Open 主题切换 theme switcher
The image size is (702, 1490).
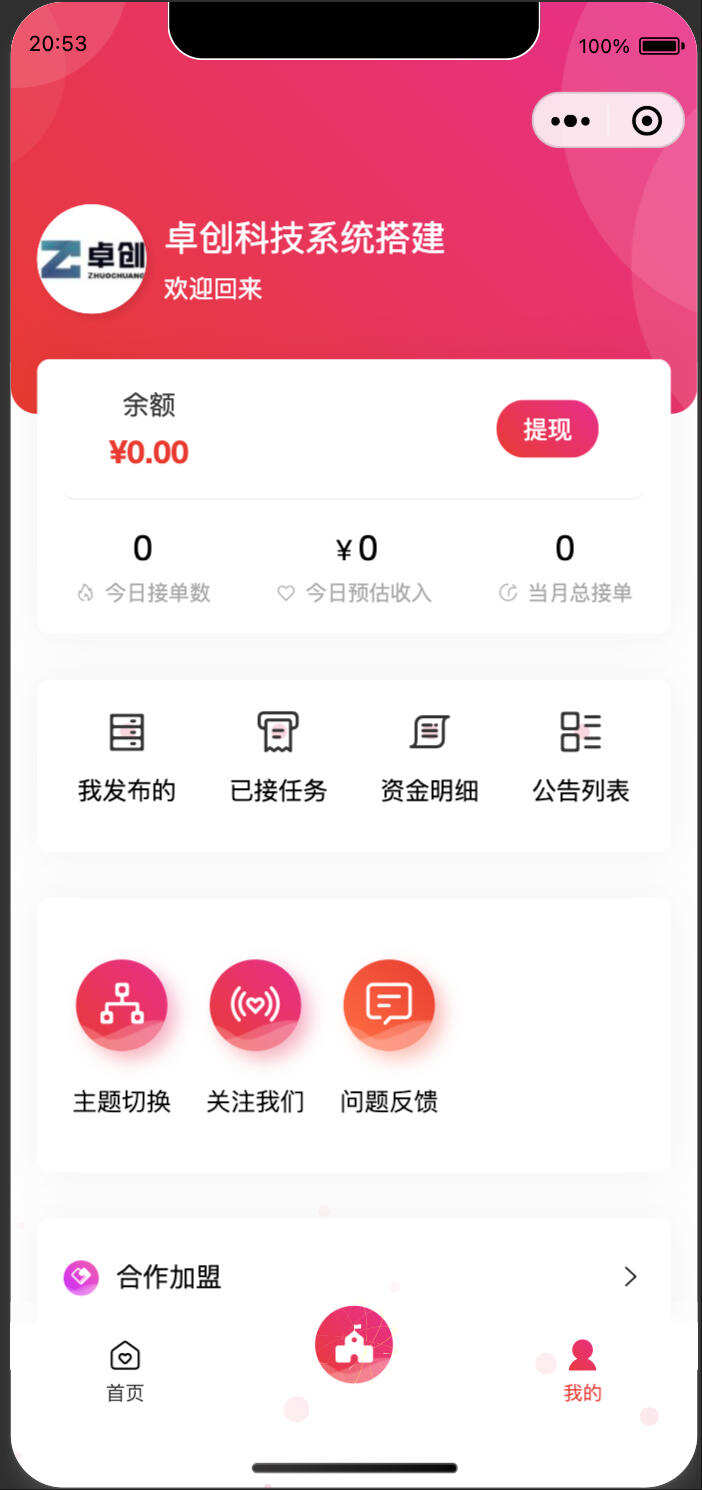[122, 1006]
